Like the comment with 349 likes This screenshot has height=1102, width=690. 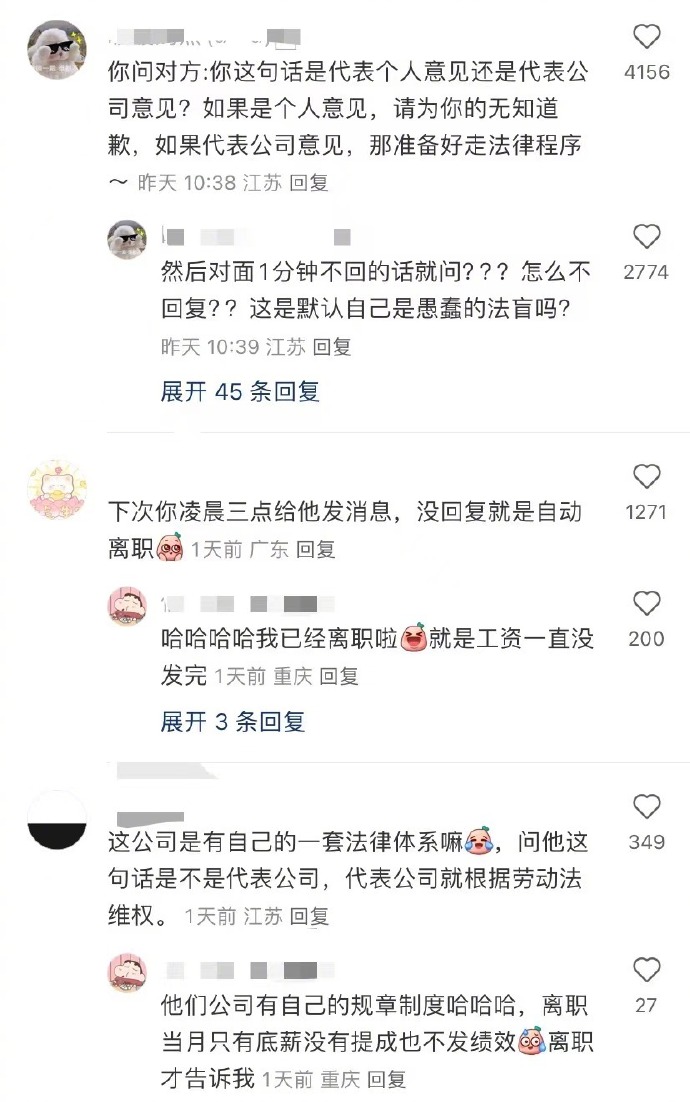click(647, 807)
